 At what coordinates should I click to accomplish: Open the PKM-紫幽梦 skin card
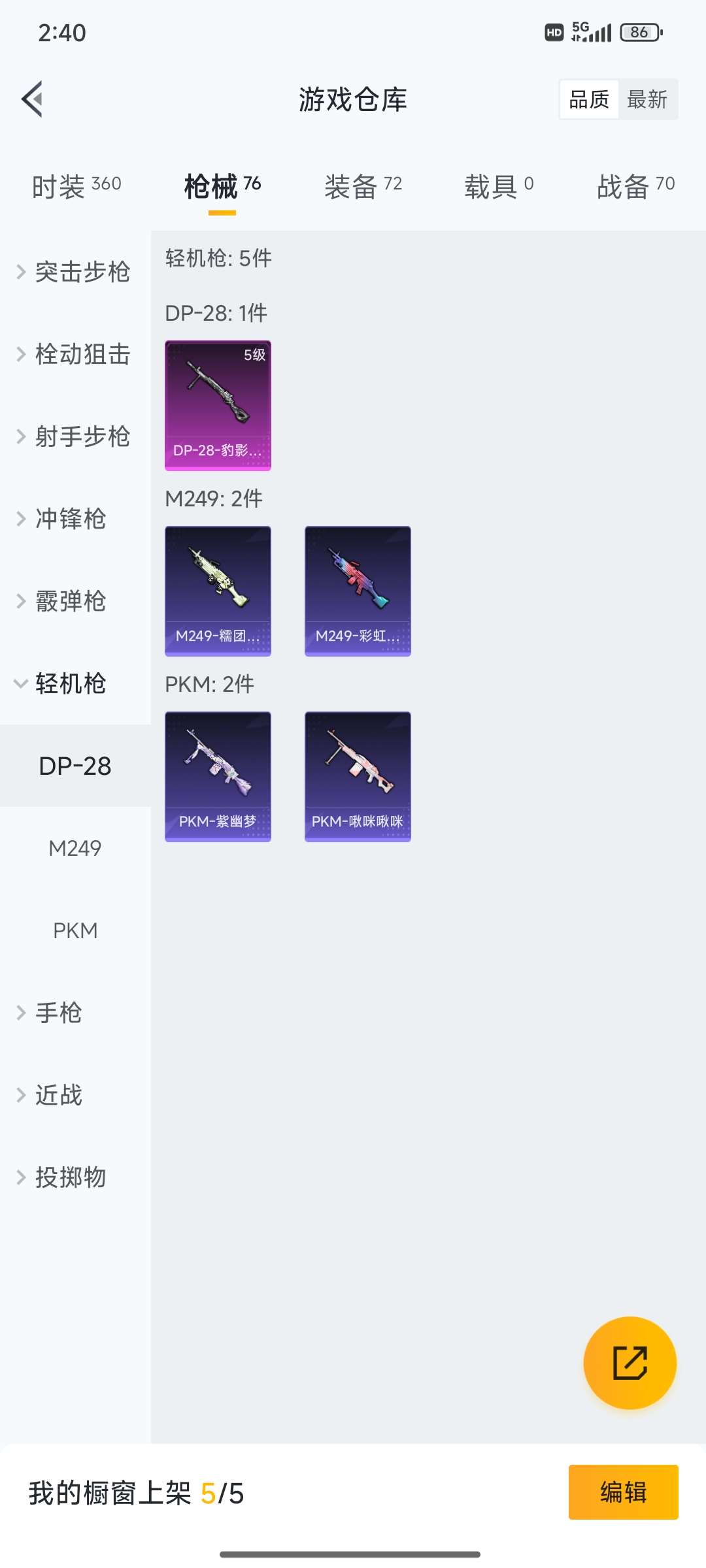pyautogui.click(x=218, y=776)
